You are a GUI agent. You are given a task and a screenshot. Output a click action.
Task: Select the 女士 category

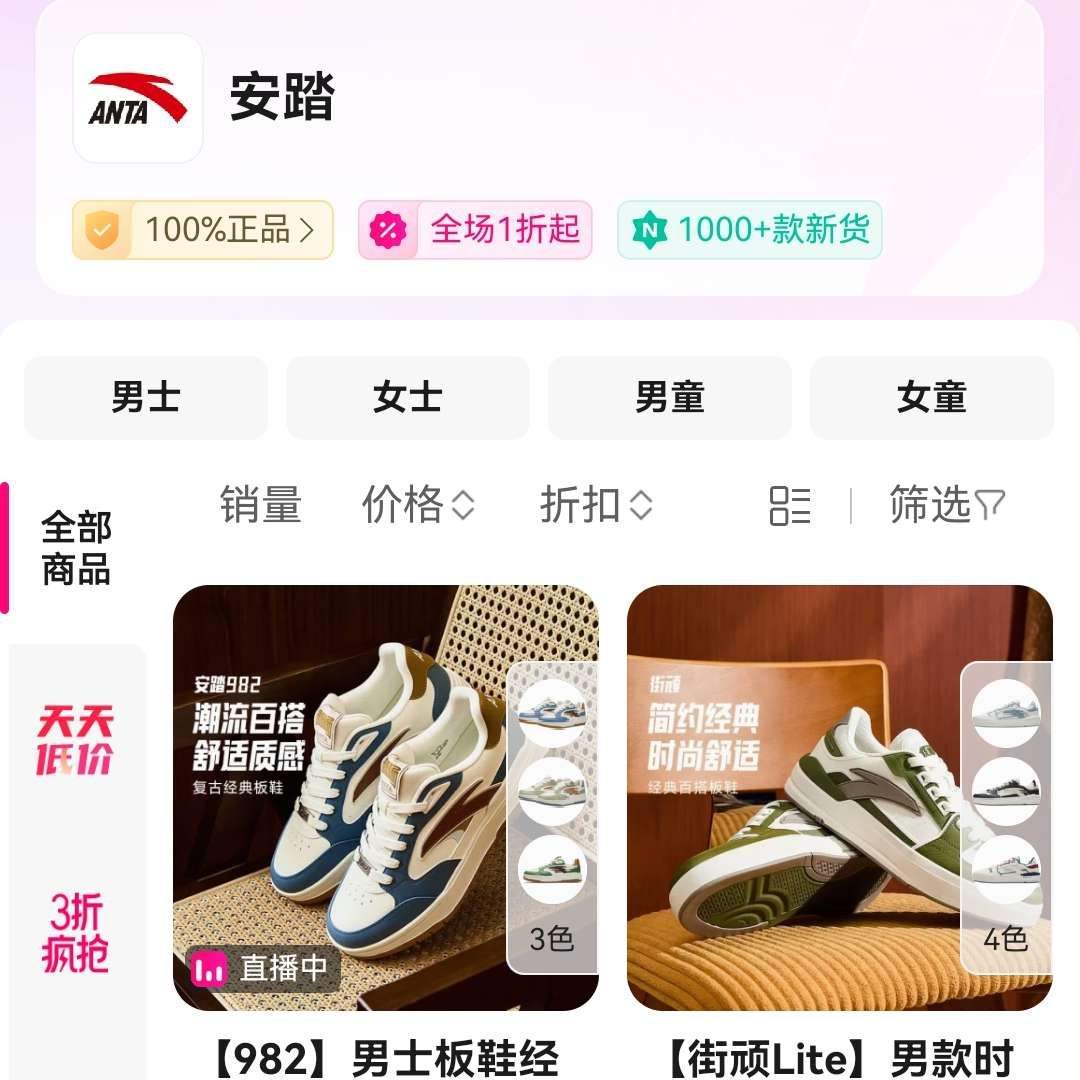(x=408, y=397)
